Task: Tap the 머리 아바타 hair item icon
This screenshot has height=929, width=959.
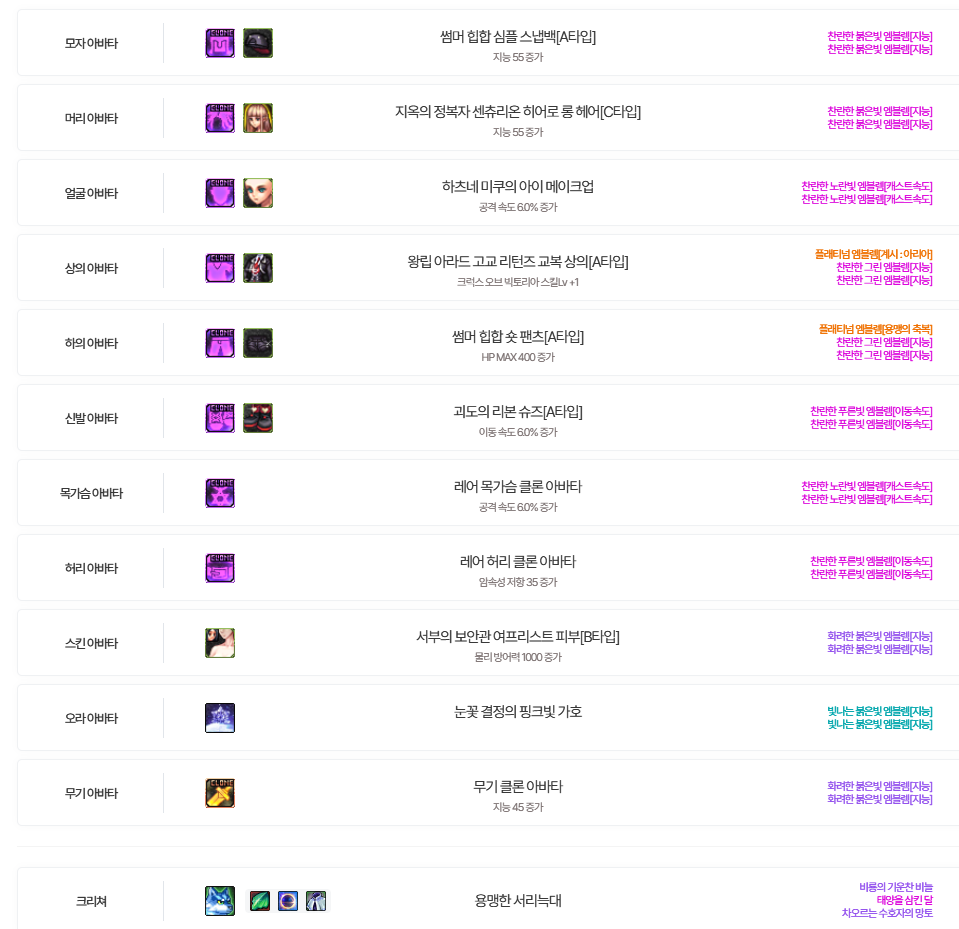Action: pyautogui.click(x=258, y=118)
